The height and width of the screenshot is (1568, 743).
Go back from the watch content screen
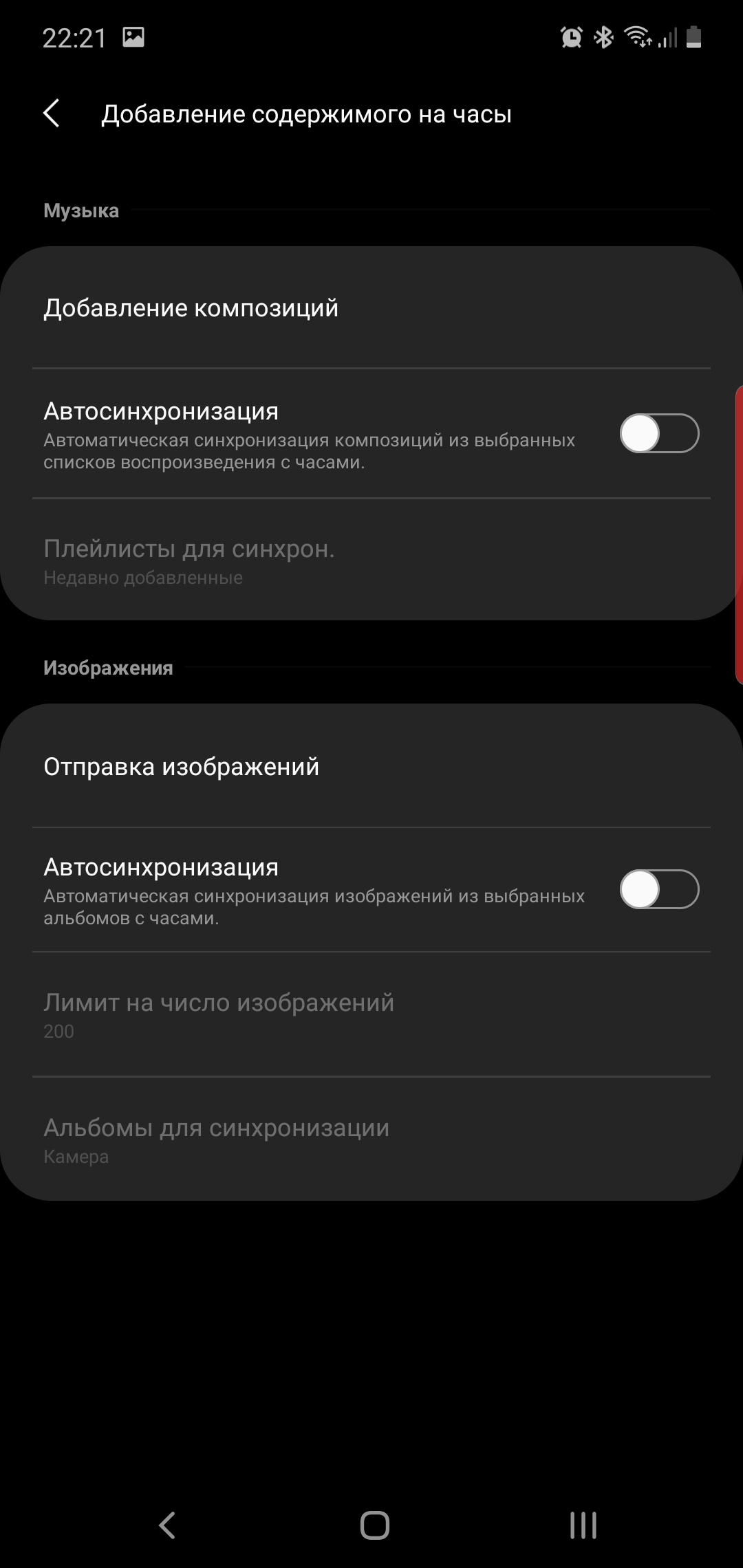[52, 113]
